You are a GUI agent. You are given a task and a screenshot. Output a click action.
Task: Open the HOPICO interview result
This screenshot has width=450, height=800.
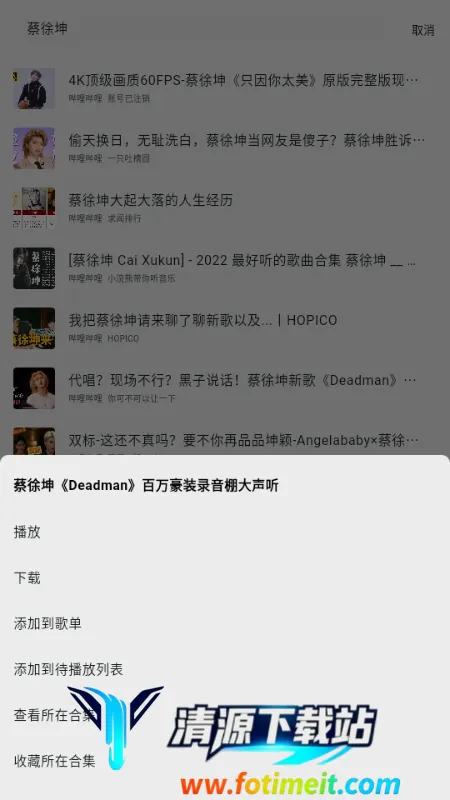[x=225, y=328]
